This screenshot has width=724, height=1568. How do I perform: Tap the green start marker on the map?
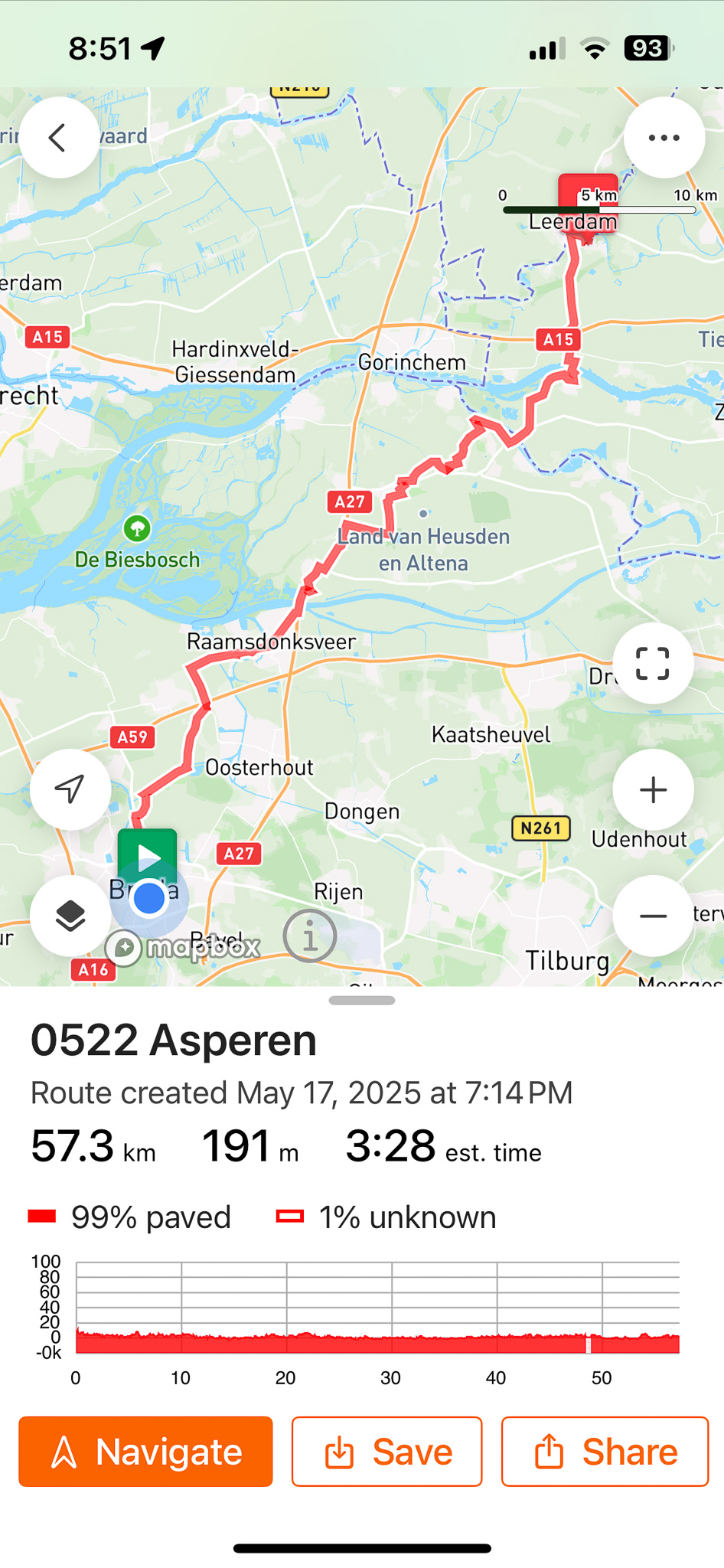point(148,855)
